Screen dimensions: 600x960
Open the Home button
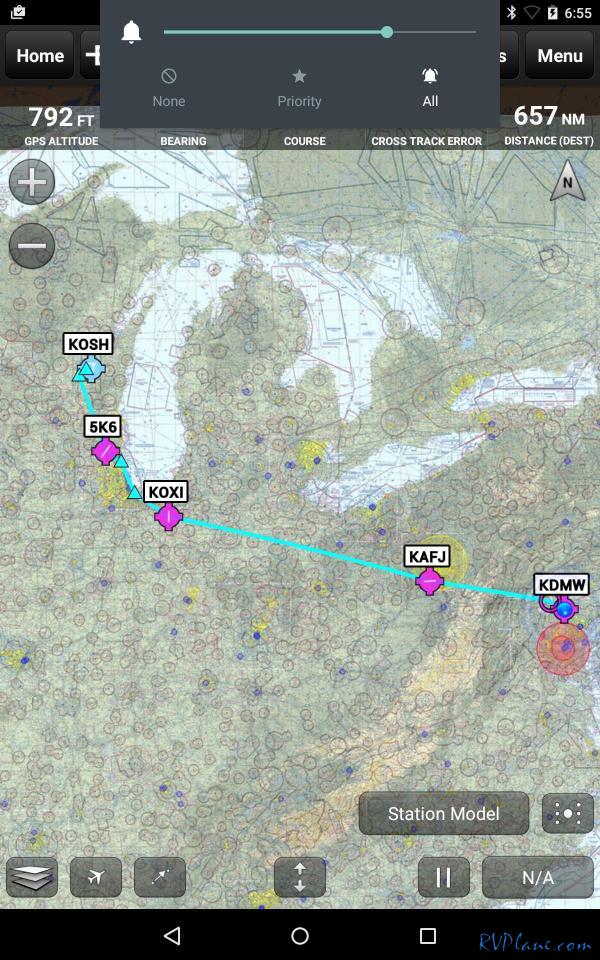(40, 56)
